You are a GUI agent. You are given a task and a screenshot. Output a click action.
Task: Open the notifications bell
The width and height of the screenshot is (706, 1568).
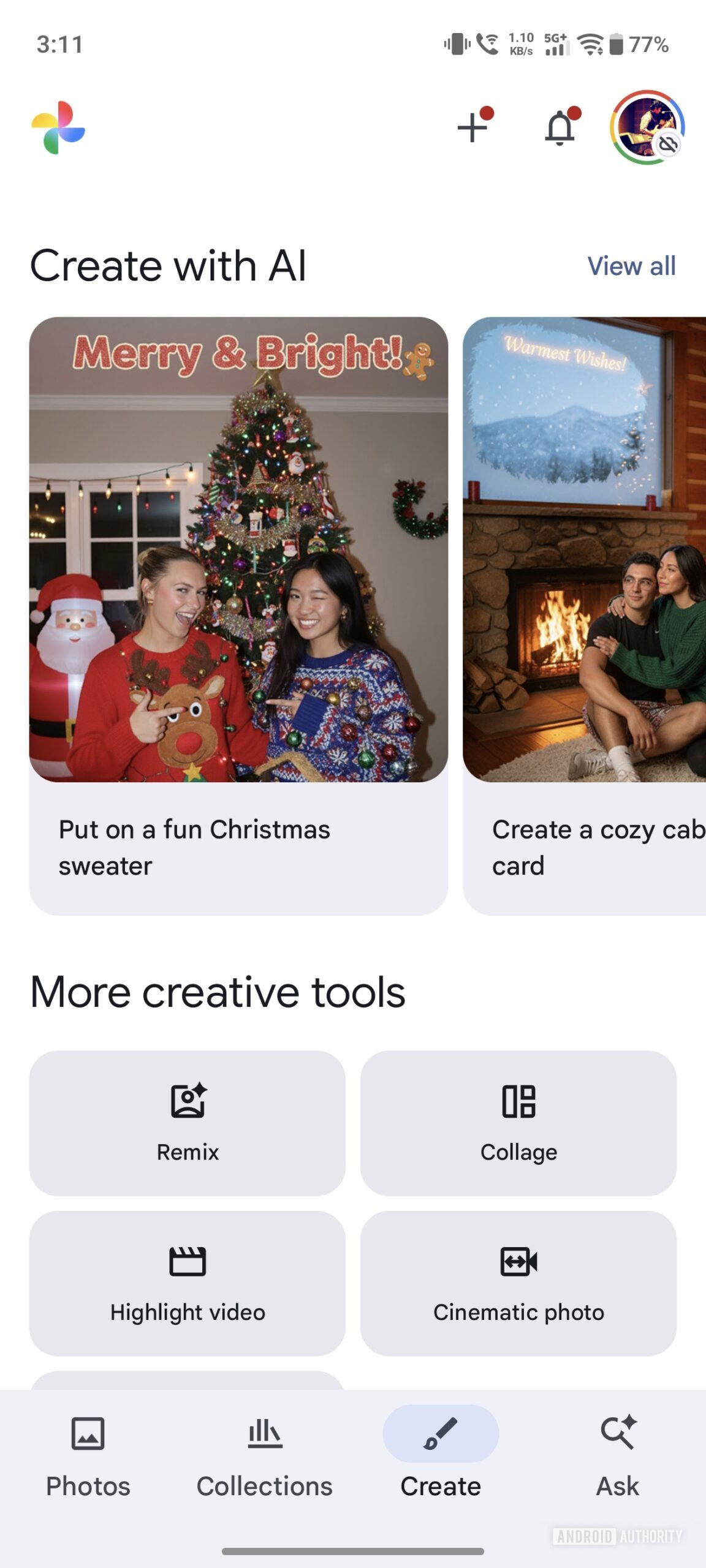coord(560,128)
